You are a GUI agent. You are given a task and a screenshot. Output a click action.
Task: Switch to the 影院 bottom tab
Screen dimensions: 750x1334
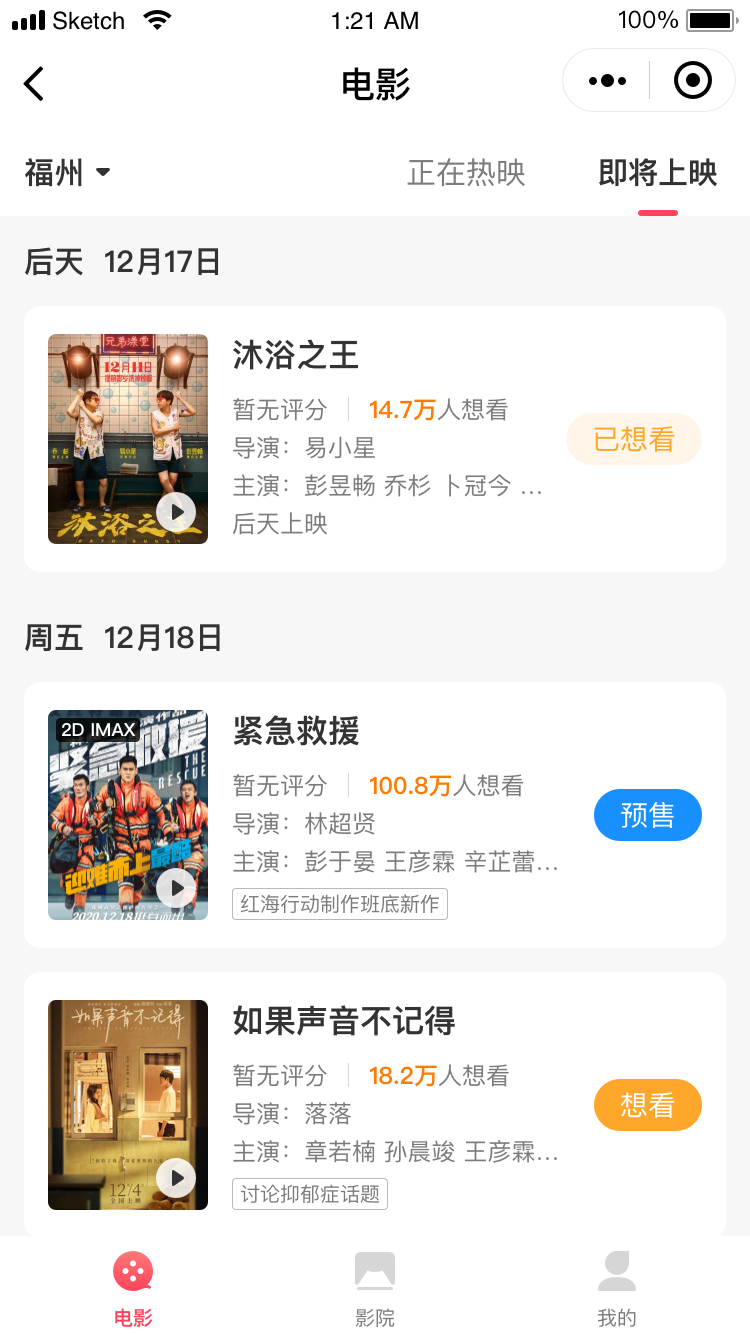[375, 1288]
